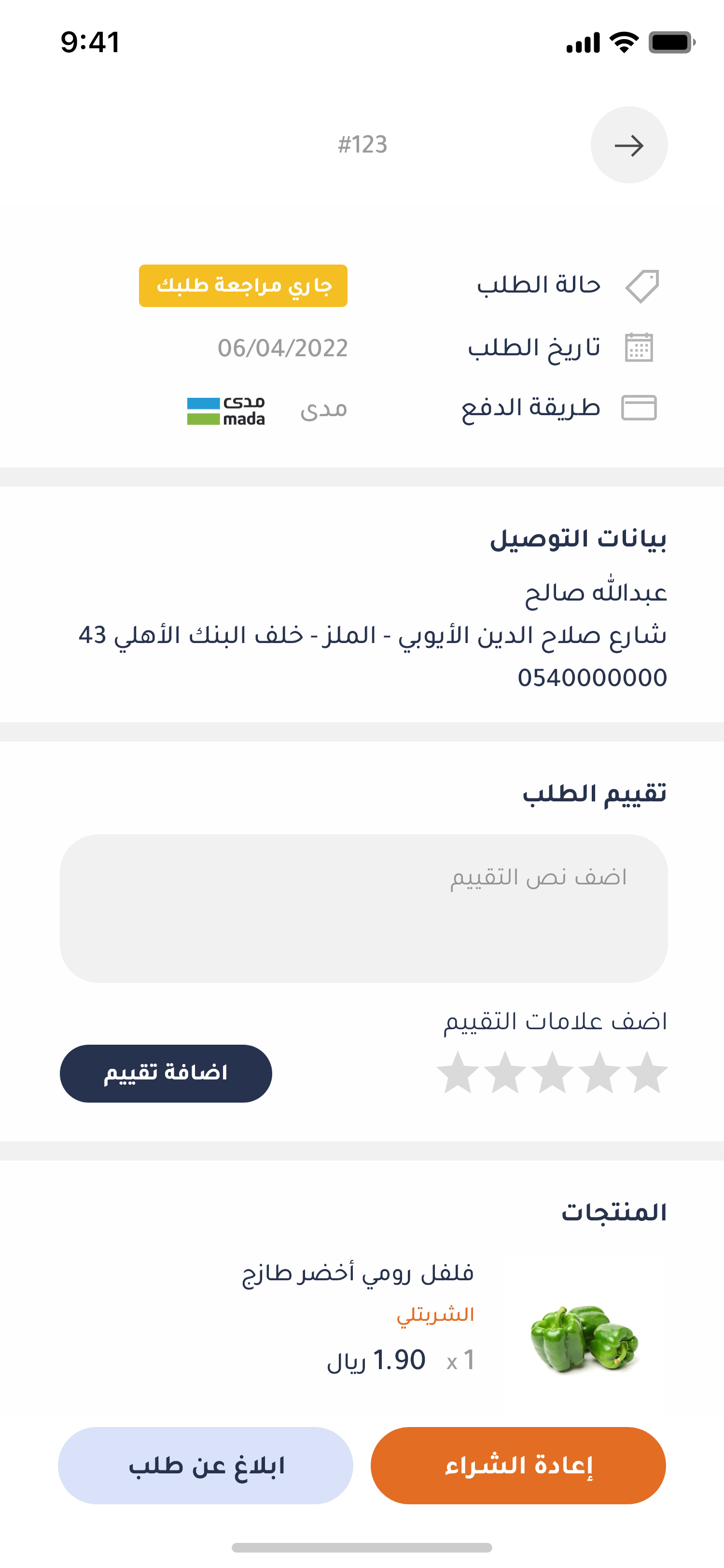Report the order via ابلاغ عن طلب

pos(206,1465)
